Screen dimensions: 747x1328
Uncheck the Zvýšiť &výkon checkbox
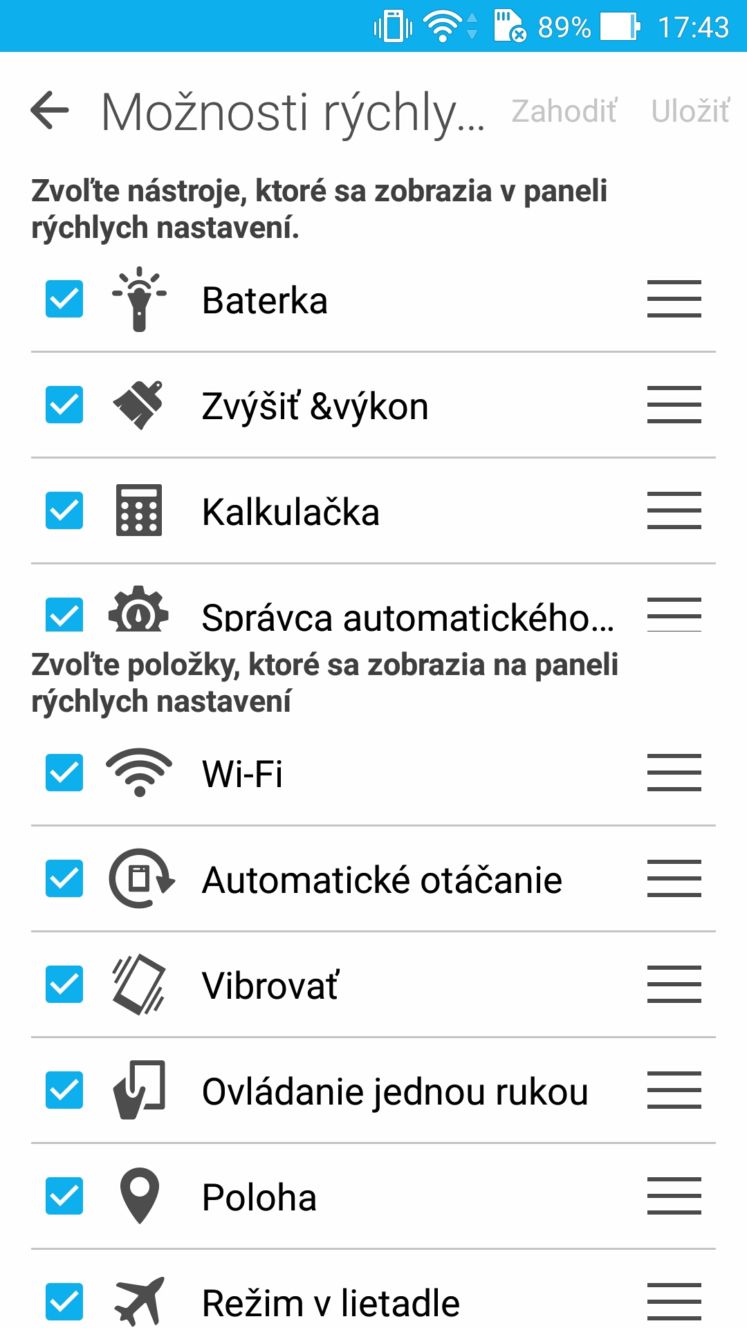pyautogui.click(x=64, y=405)
